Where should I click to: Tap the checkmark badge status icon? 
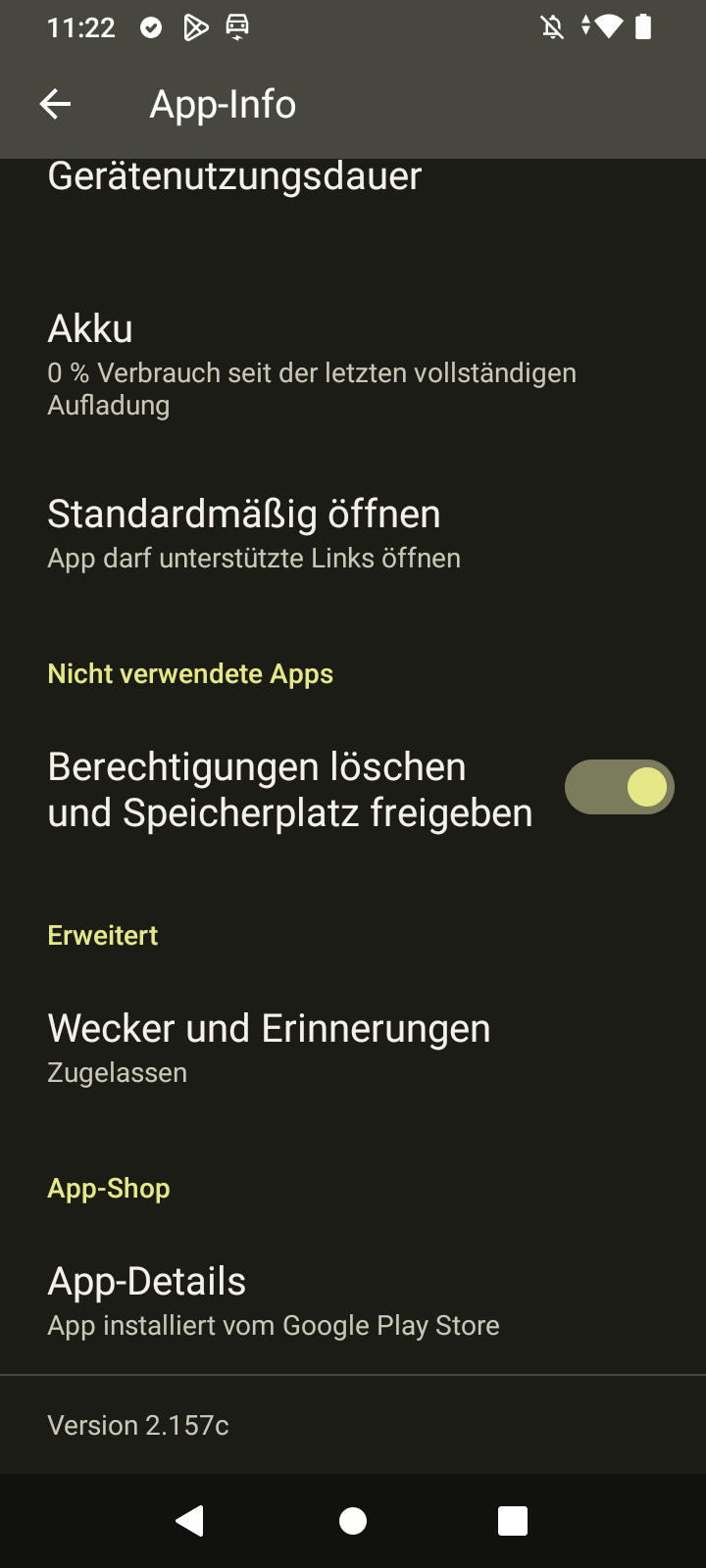pos(150,27)
